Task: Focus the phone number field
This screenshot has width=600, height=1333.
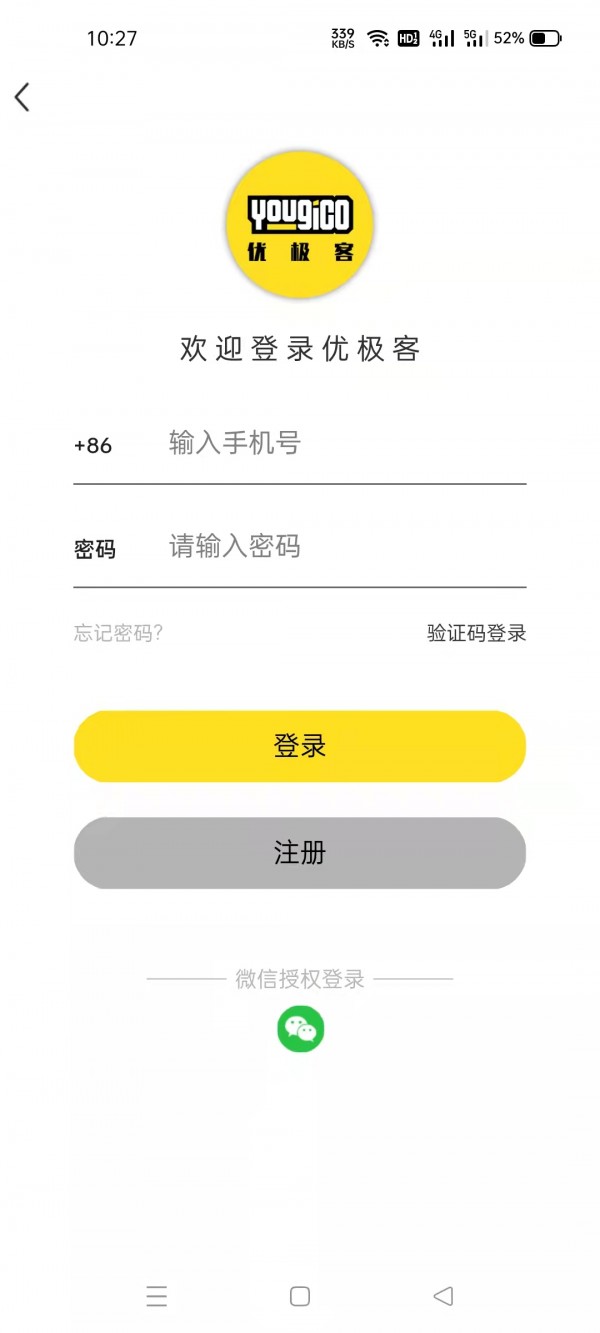Action: point(340,443)
